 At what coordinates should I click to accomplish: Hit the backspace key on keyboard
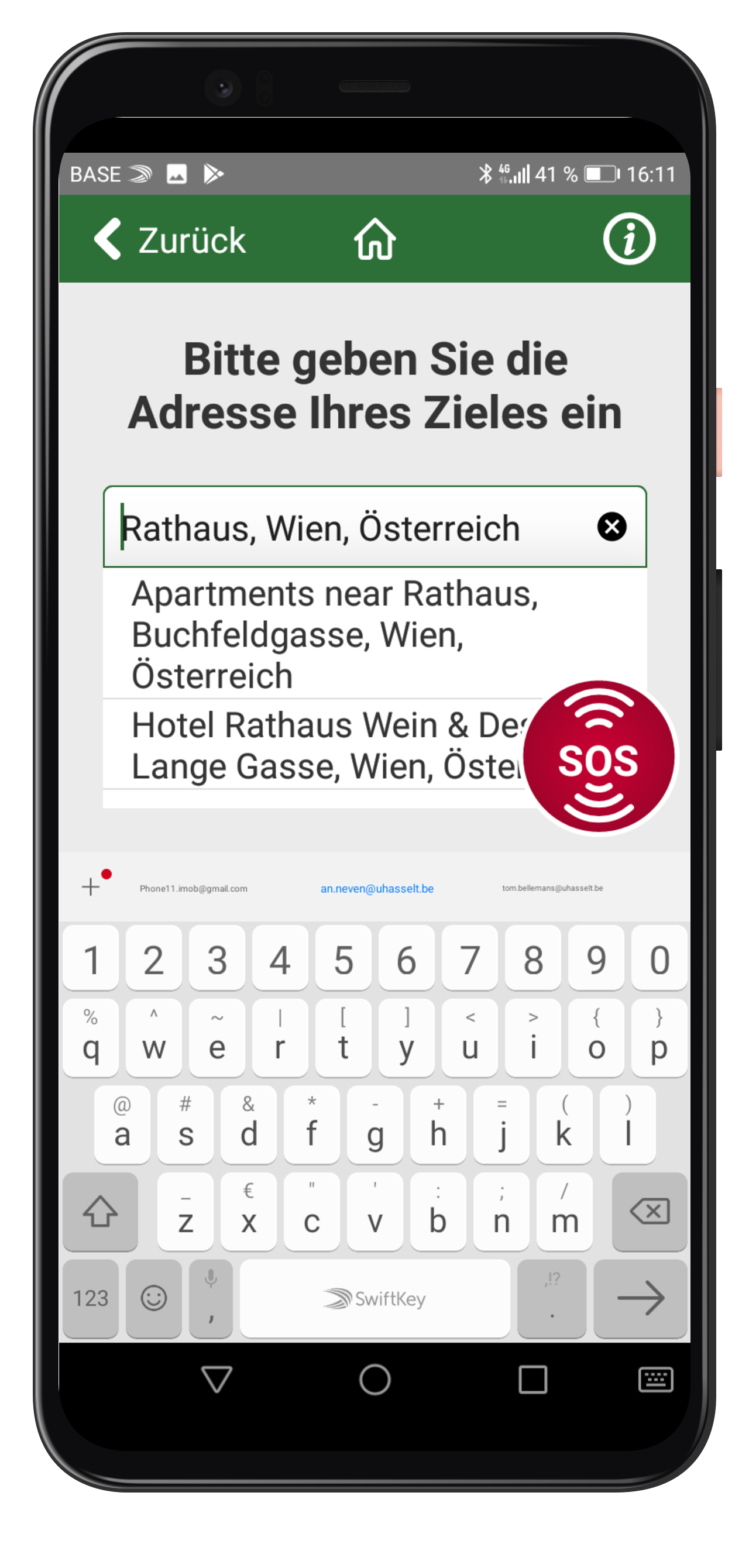tap(649, 1212)
